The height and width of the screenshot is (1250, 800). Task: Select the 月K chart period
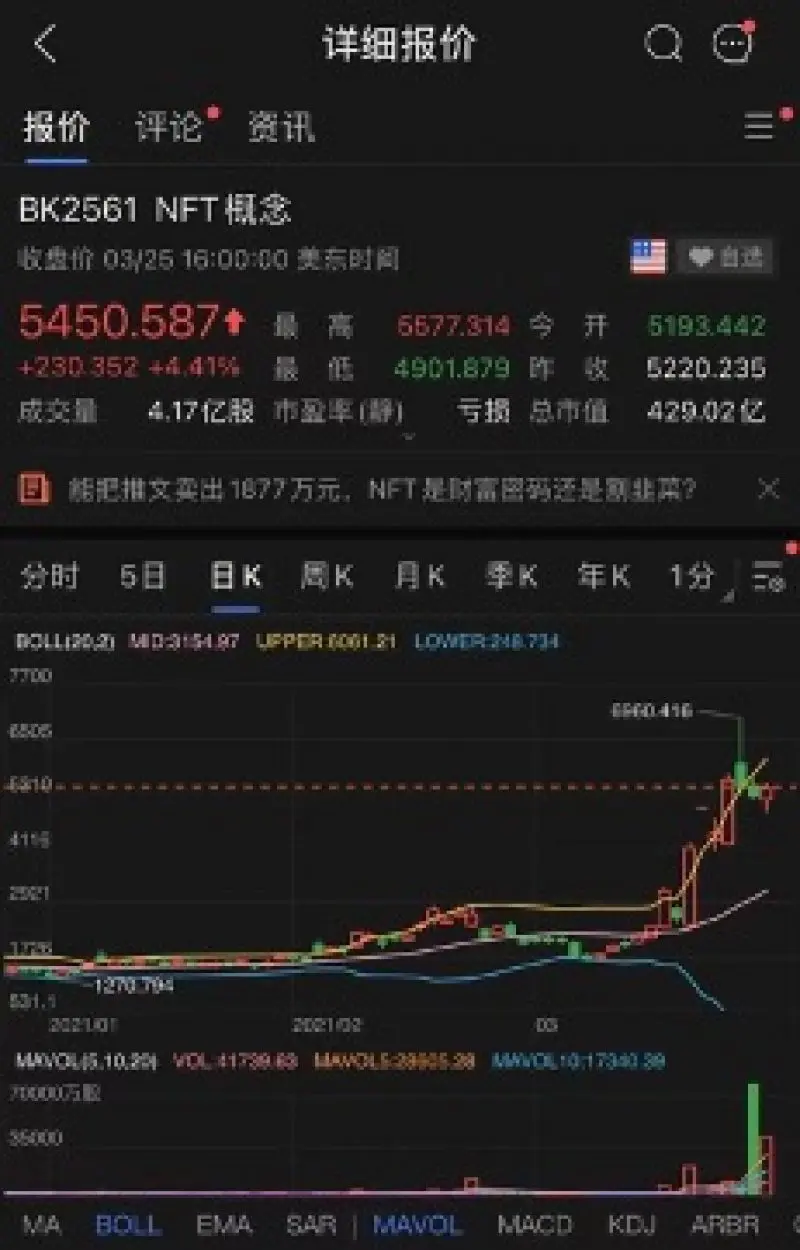pos(419,576)
